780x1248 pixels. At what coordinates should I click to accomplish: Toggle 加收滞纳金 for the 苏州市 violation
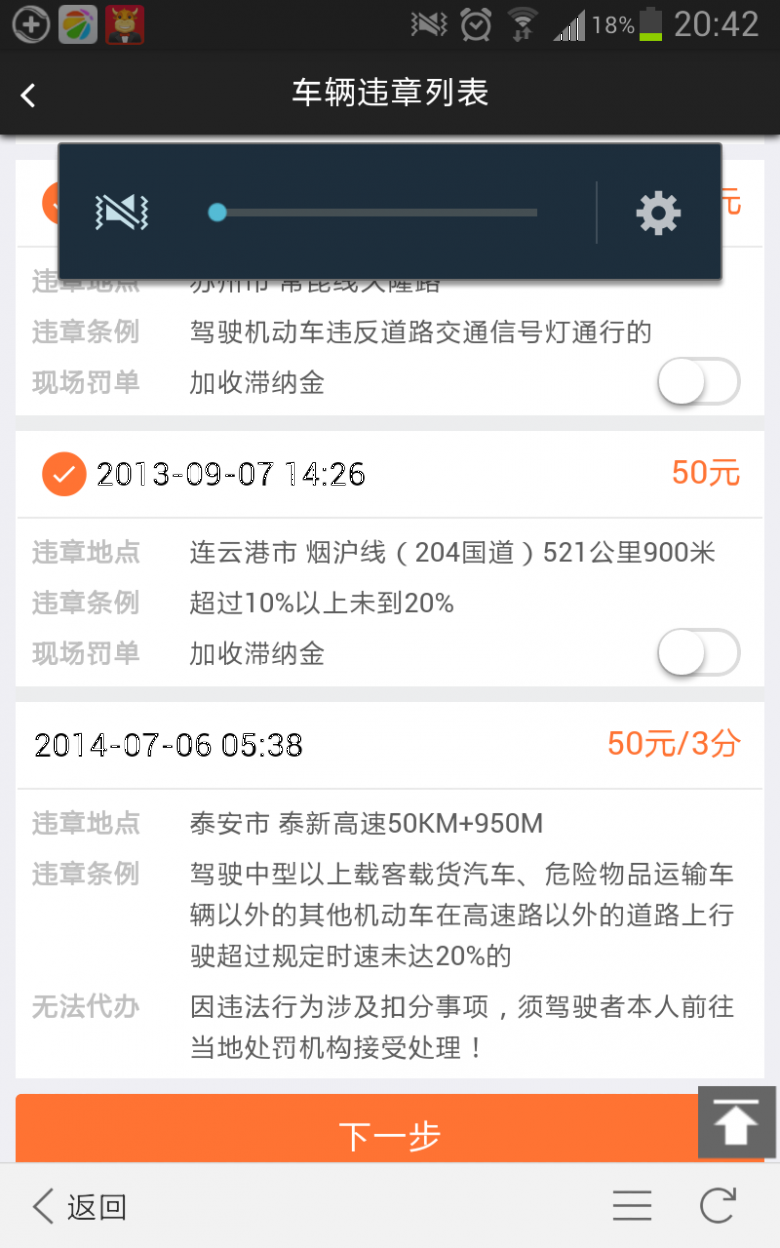click(698, 382)
